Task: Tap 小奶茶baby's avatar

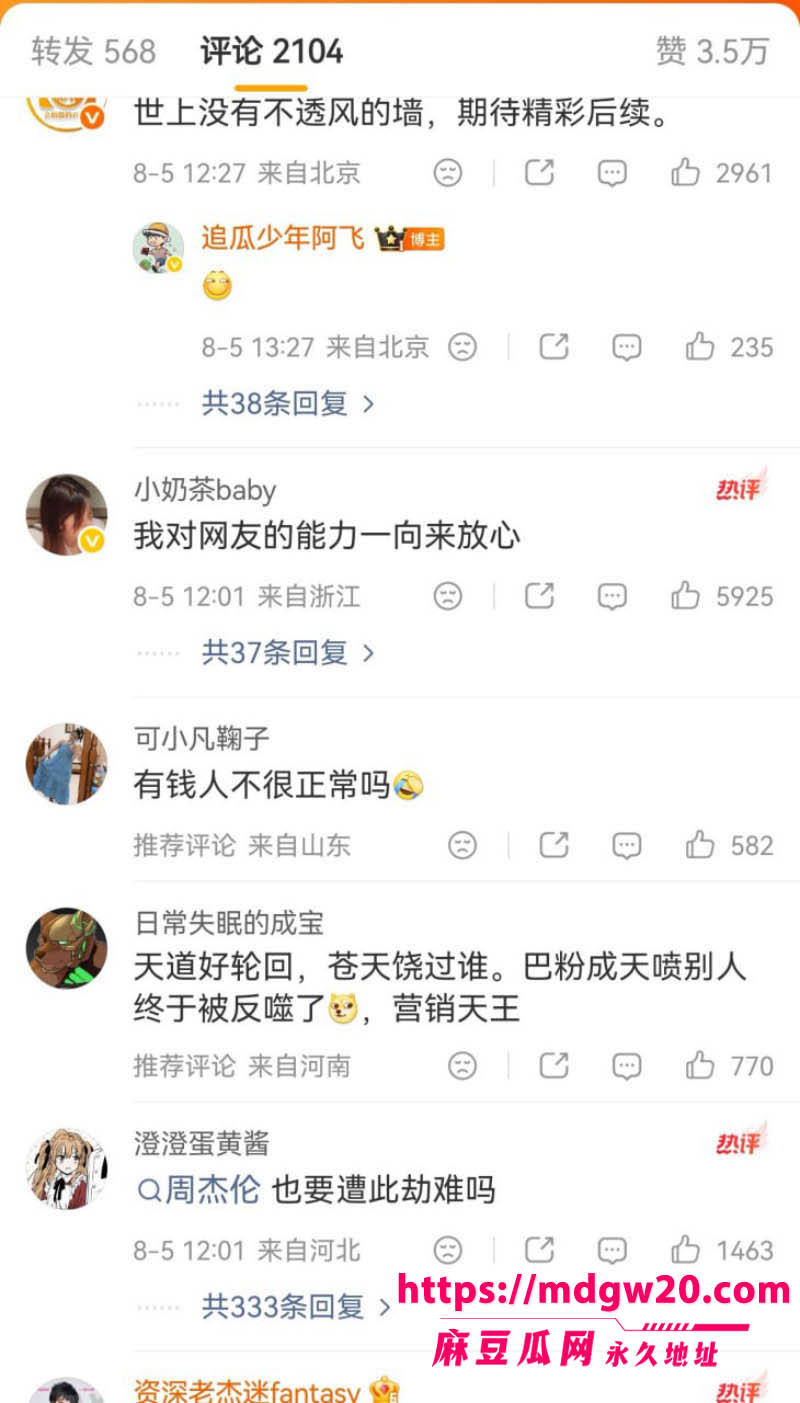Action: tap(66, 515)
